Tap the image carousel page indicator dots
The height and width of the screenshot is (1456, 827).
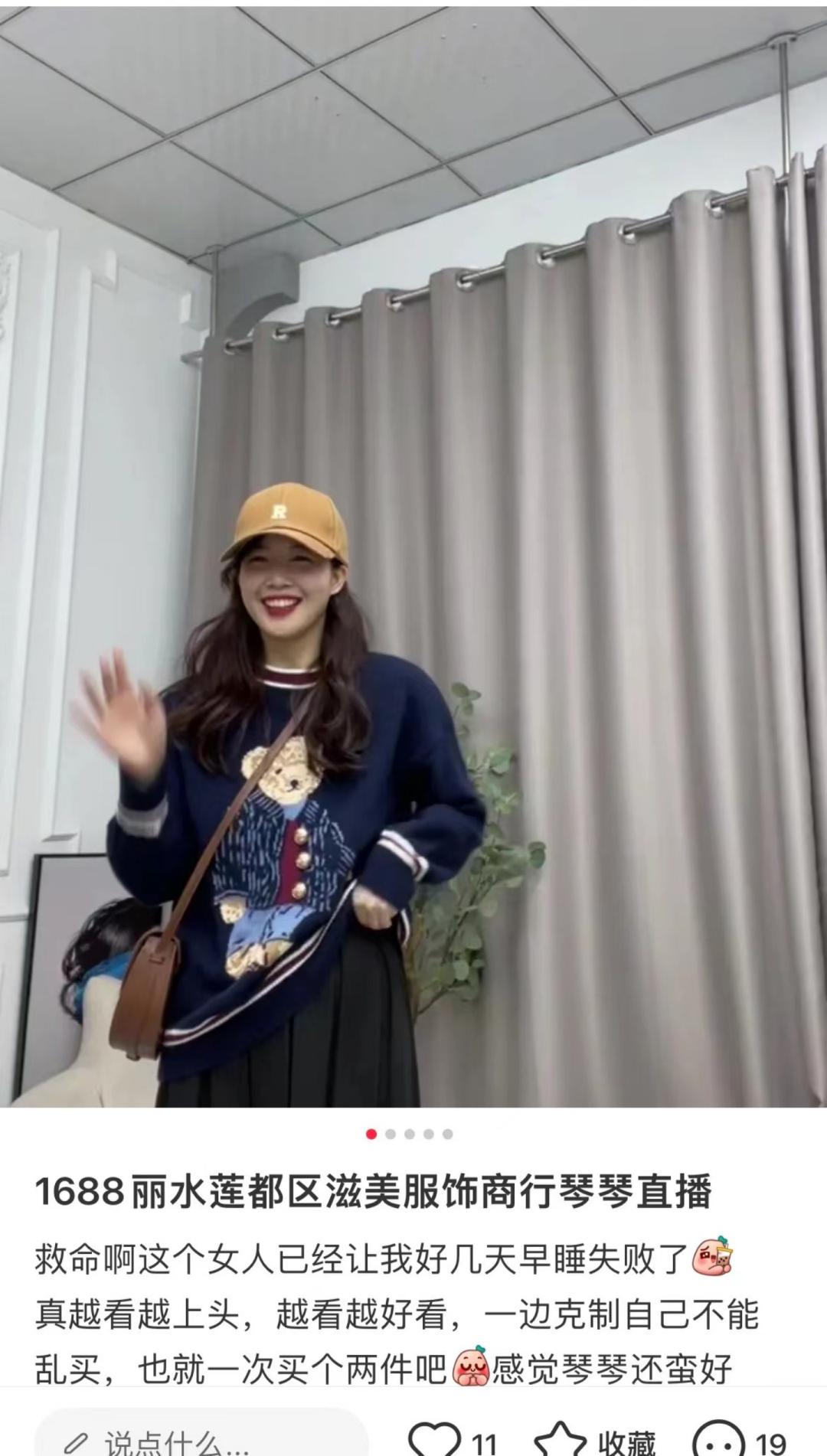(x=410, y=1134)
